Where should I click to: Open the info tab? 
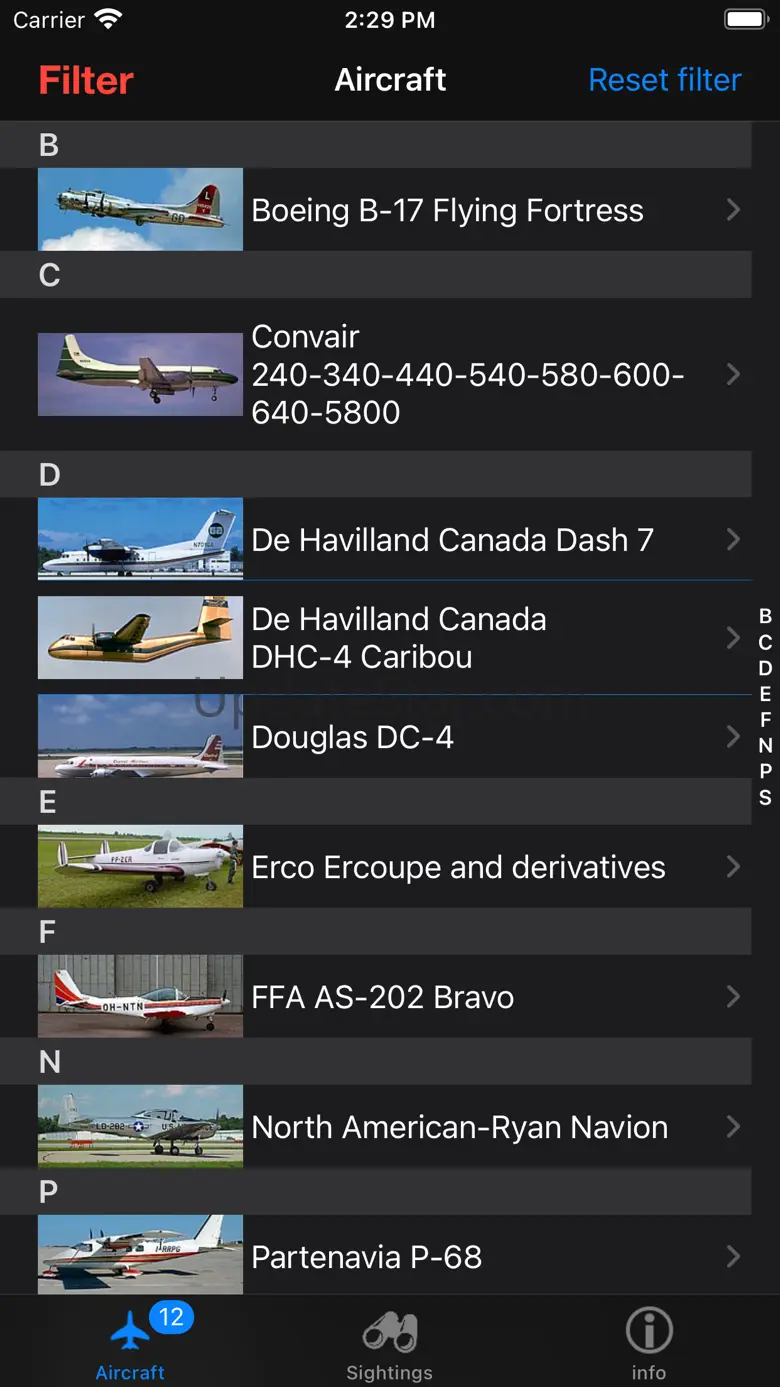click(648, 1343)
